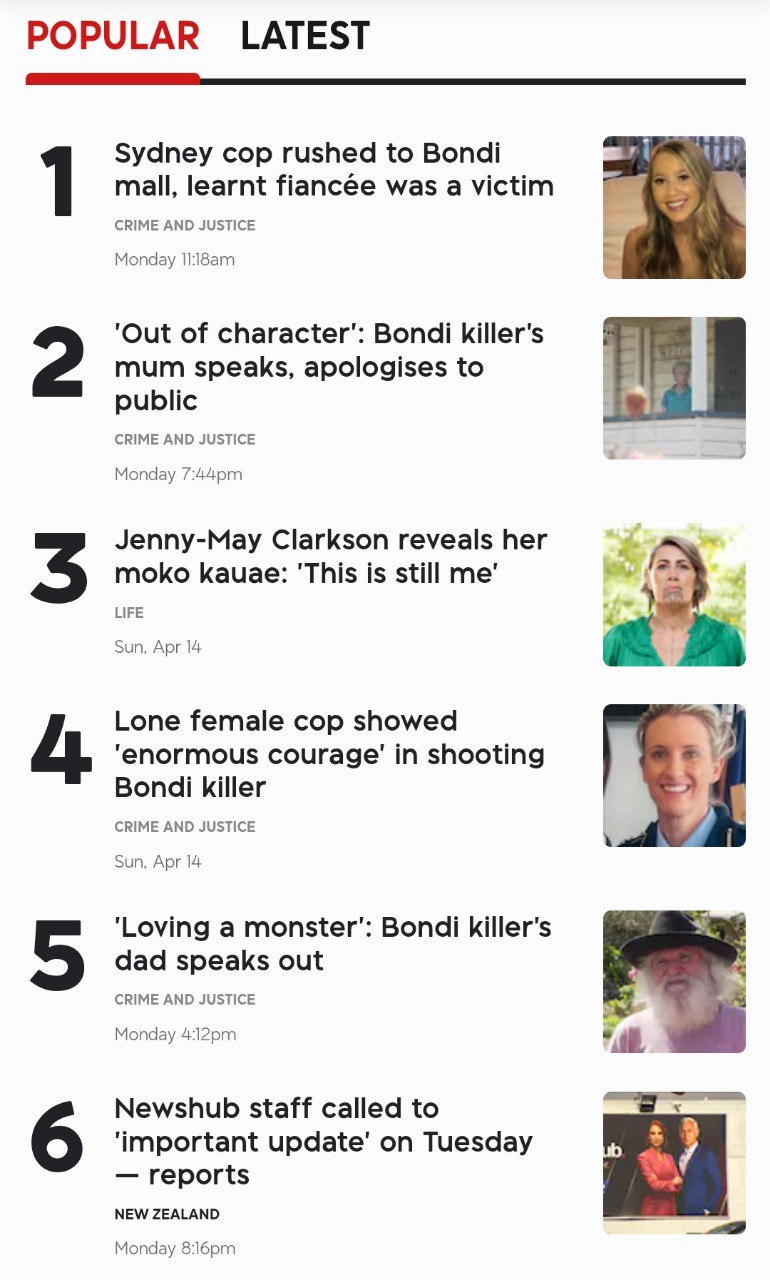Open Lone female cop 'enormous courage' story
The image size is (770, 1280).
[x=329, y=753]
